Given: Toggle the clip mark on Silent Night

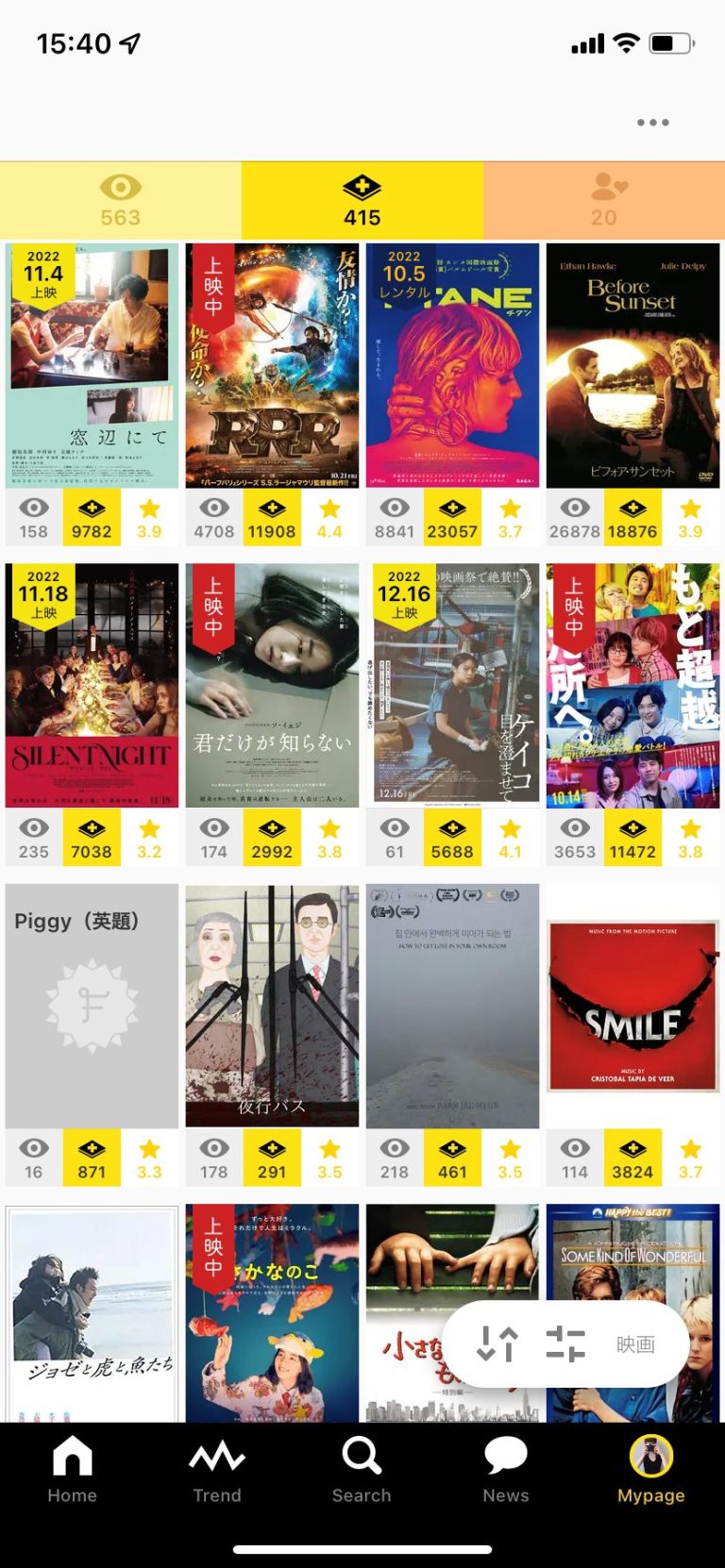Looking at the screenshot, I should click(x=91, y=836).
